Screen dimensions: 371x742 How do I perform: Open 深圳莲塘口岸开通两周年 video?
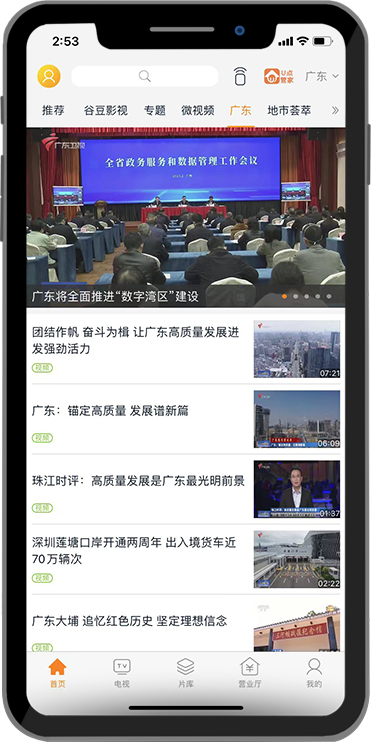(x=186, y=559)
